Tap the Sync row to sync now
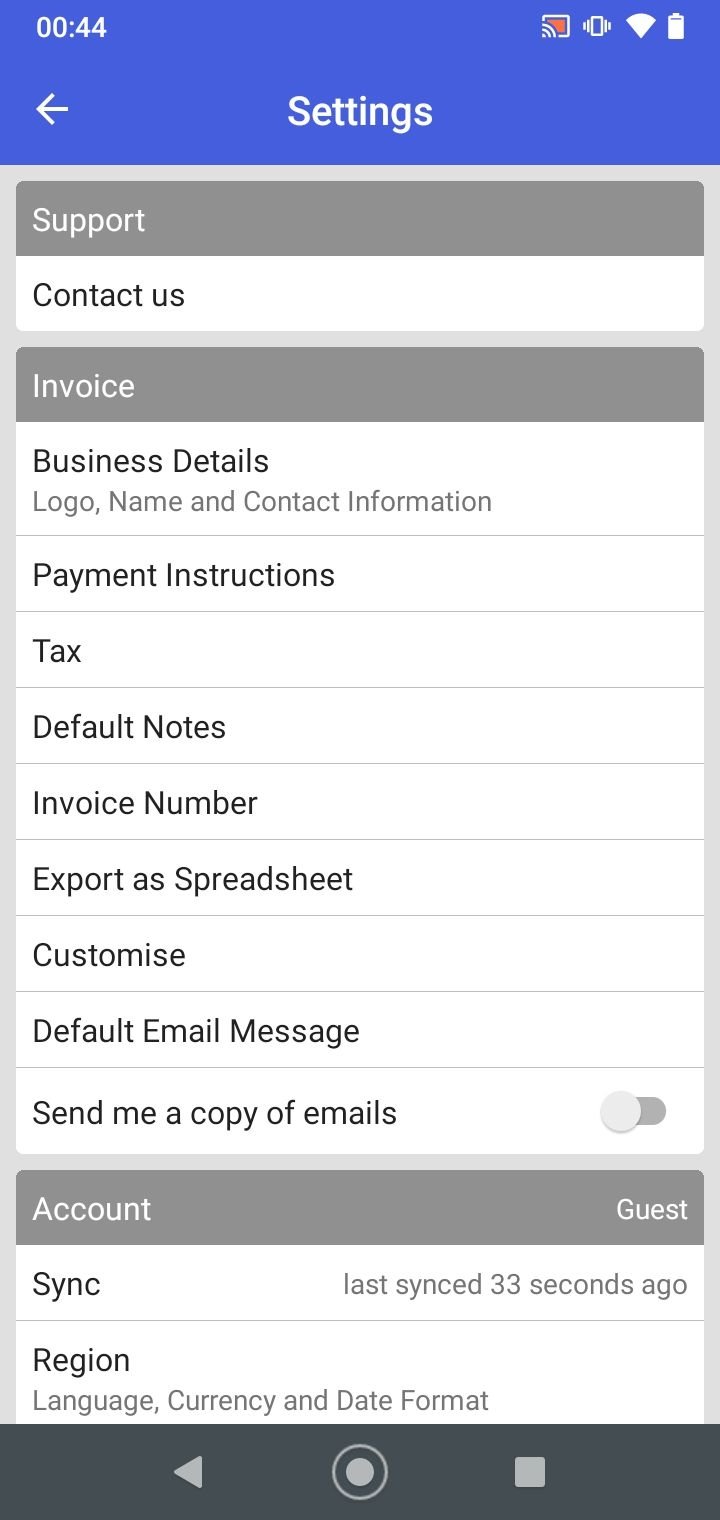The image size is (720, 1520). (360, 1283)
